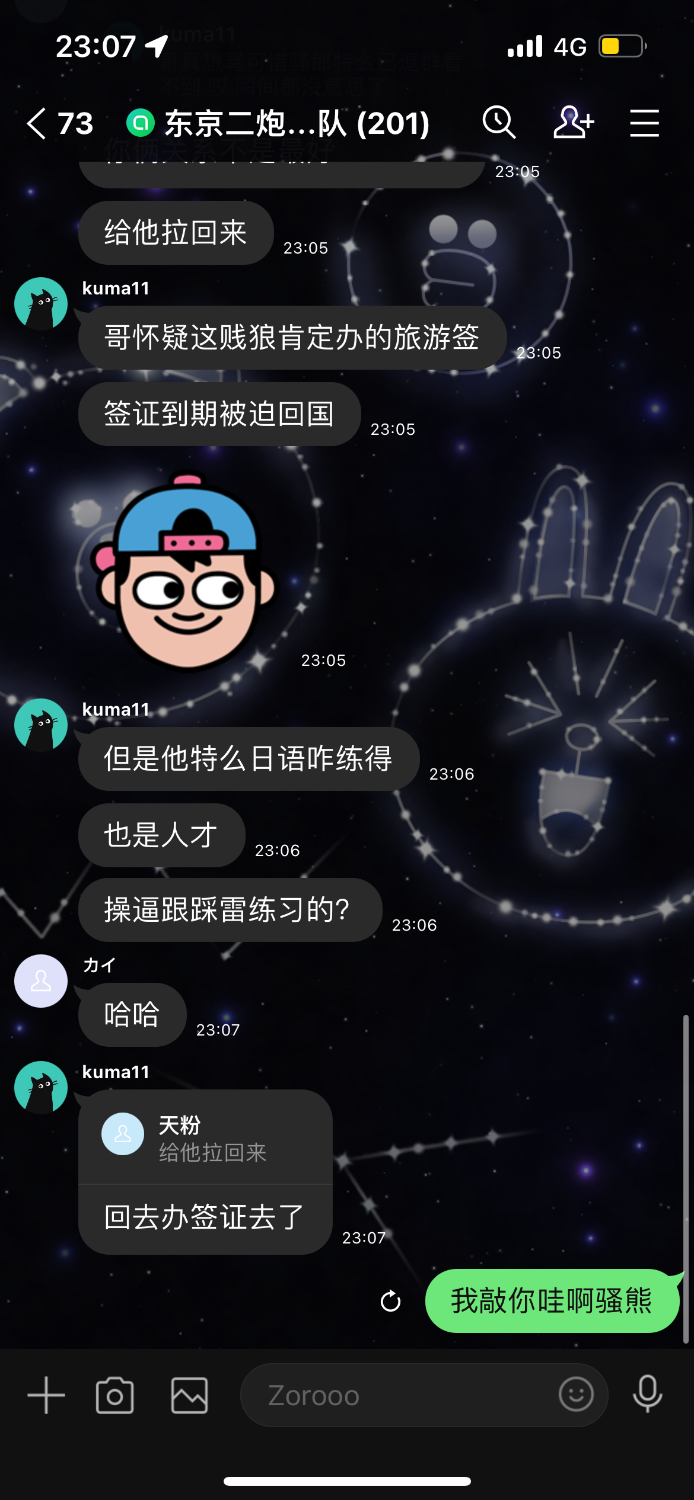Jump to quoted message from 天粉
Viewport: 694px width, 1500px height.
(x=205, y=1138)
